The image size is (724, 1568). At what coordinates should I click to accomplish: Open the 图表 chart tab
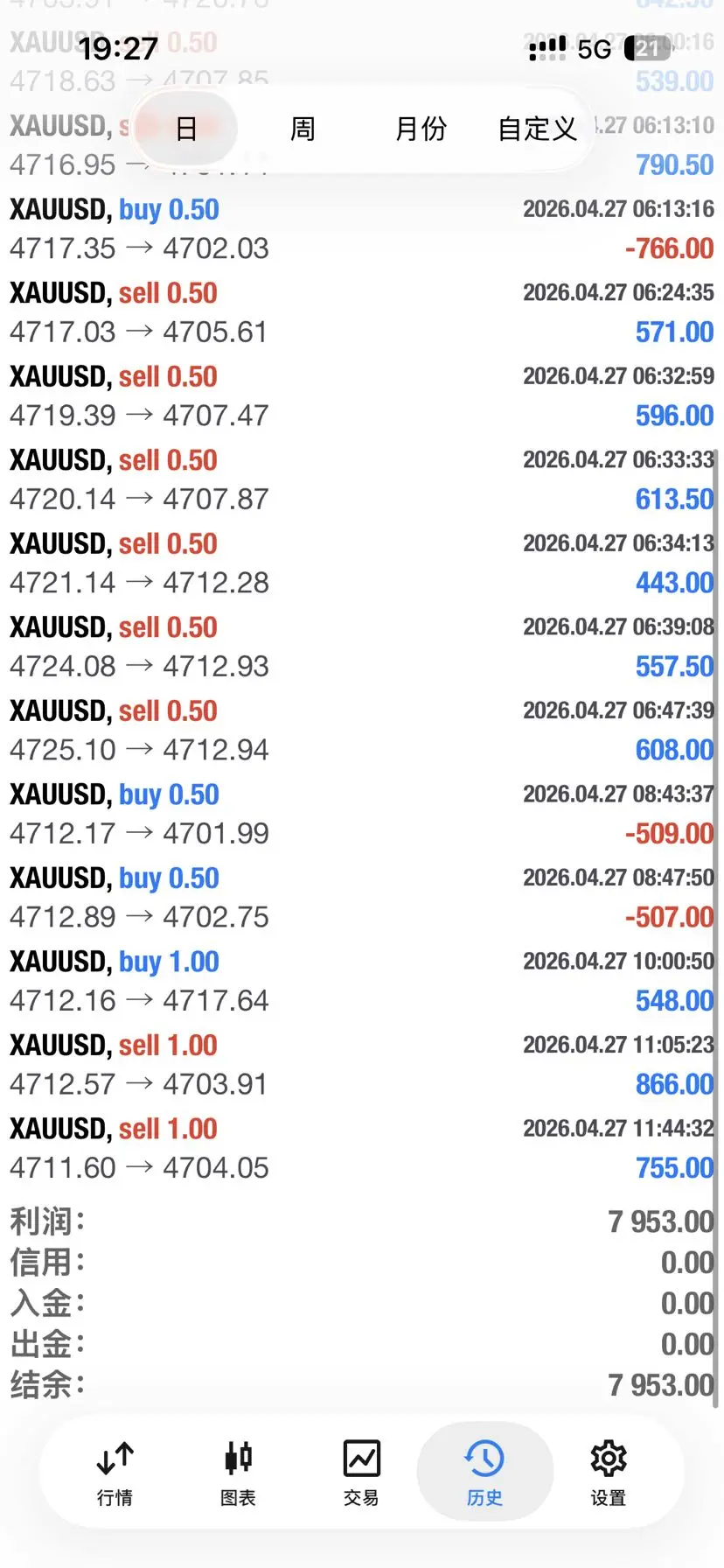(x=238, y=1474)
